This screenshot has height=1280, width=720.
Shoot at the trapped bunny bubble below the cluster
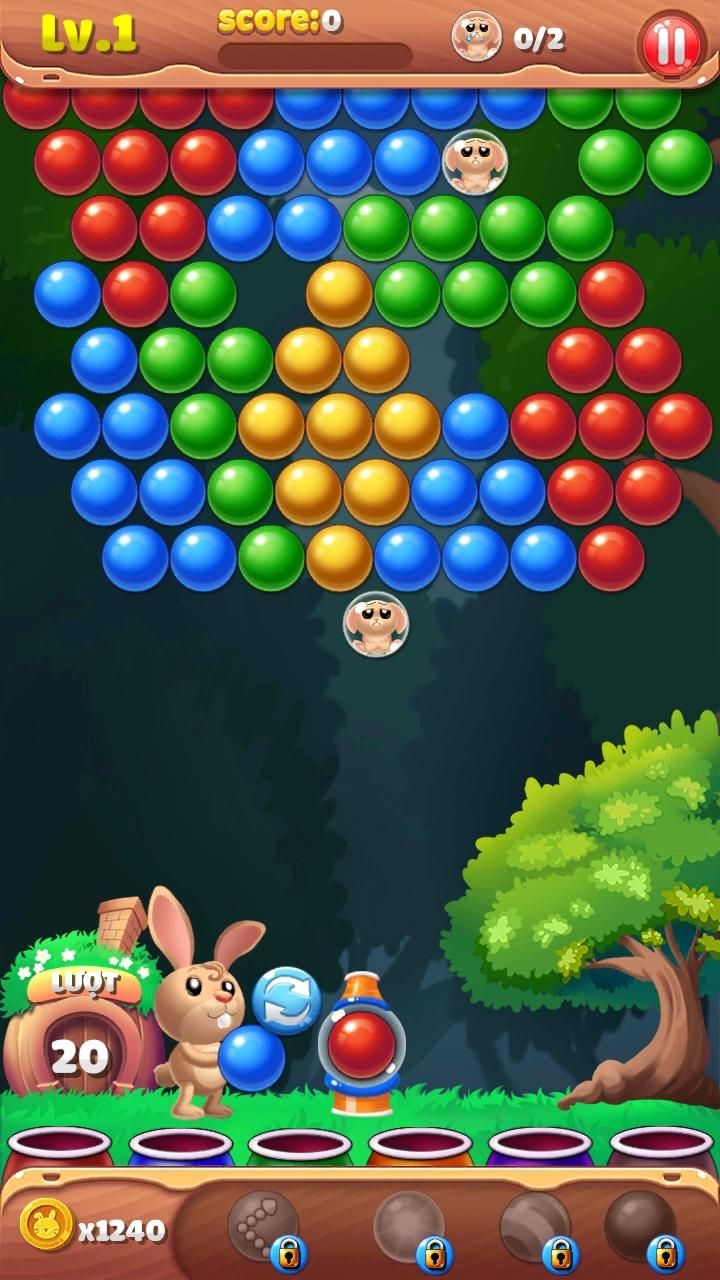click(376, 624)
